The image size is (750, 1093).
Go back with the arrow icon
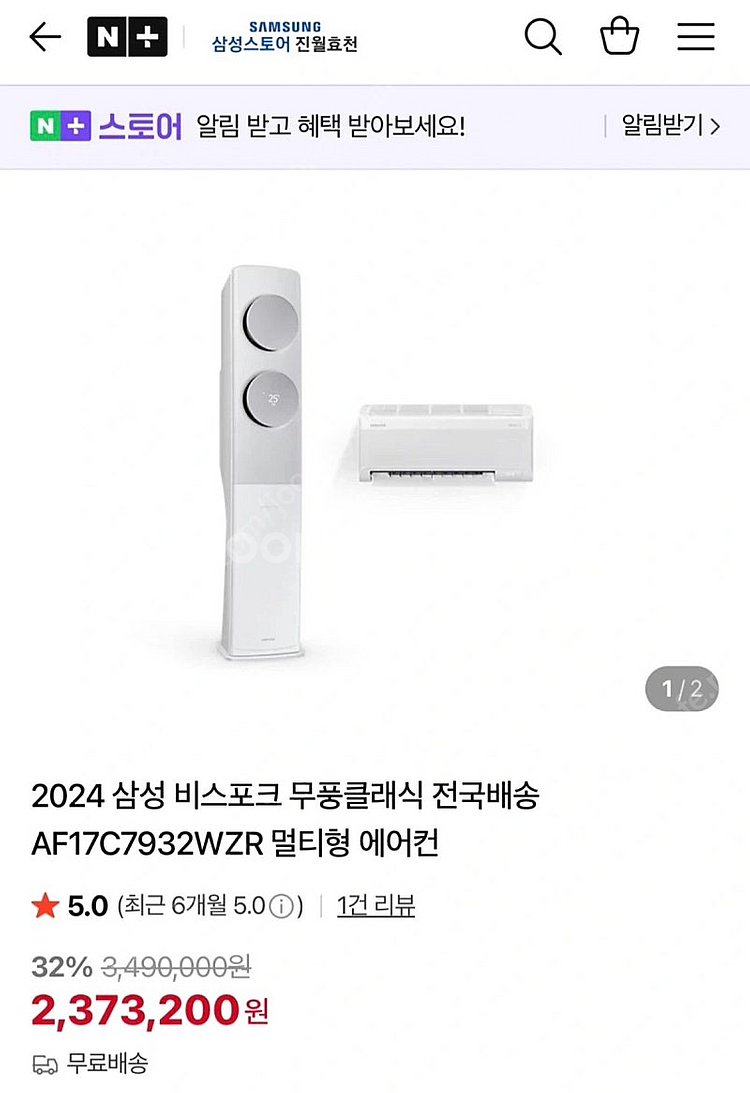pos(45,38)
